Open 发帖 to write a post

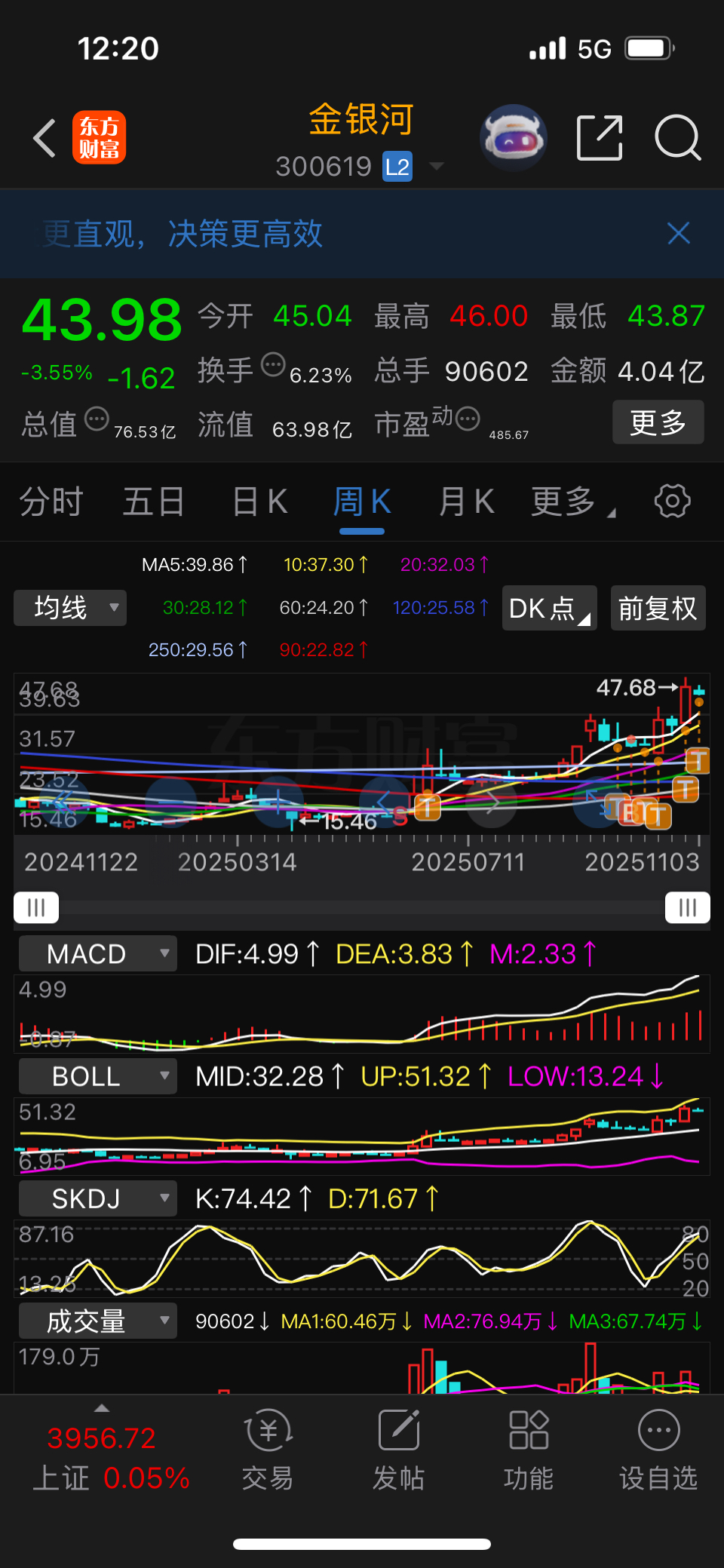[x=398, y=1450]
